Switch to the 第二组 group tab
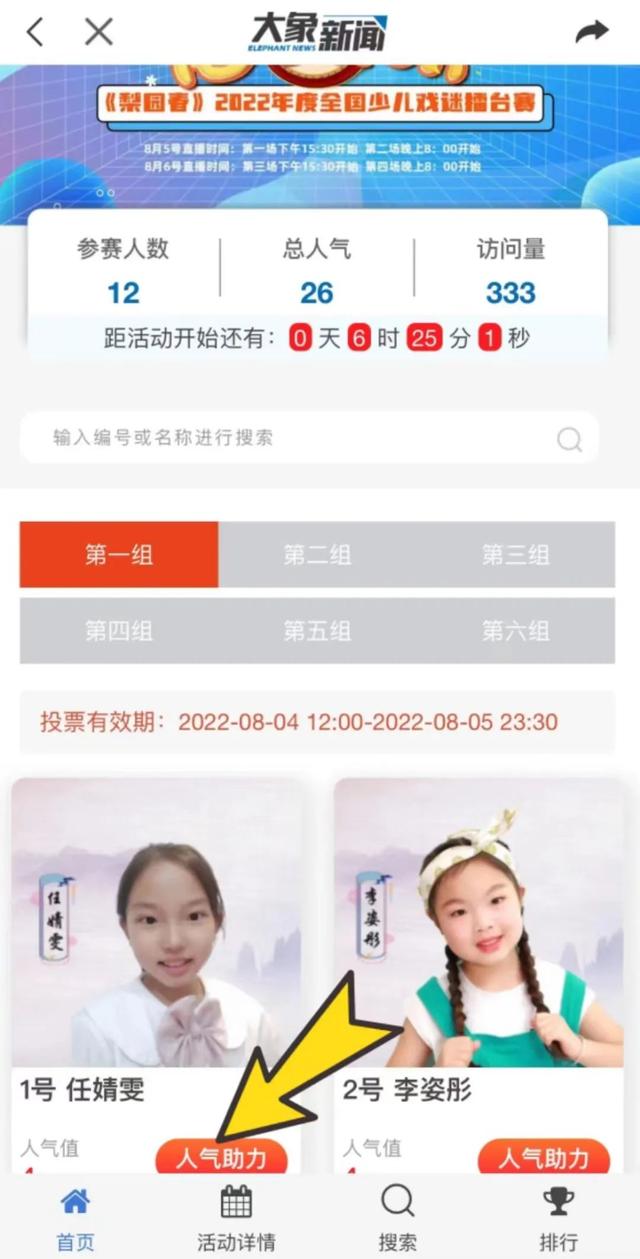Screen dimensions: 640x1259 pos(317,555)
